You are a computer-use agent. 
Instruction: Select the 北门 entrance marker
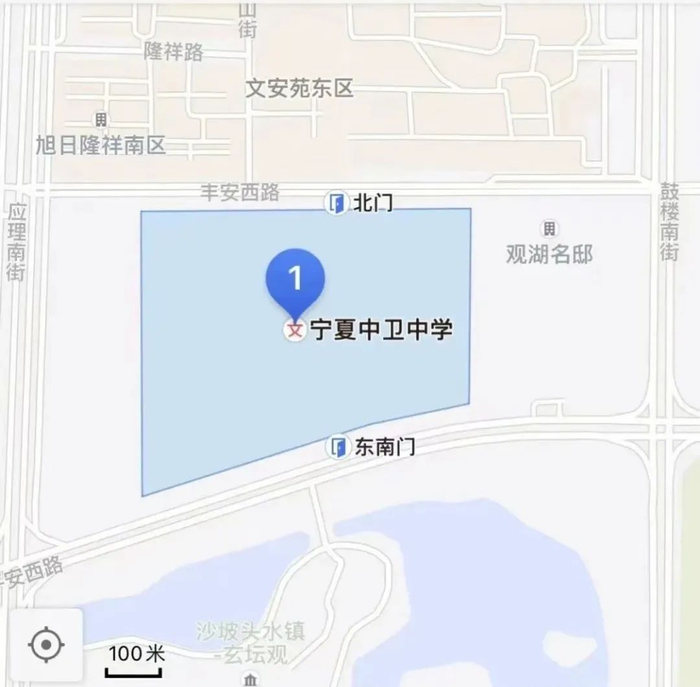tap(336, 204)
